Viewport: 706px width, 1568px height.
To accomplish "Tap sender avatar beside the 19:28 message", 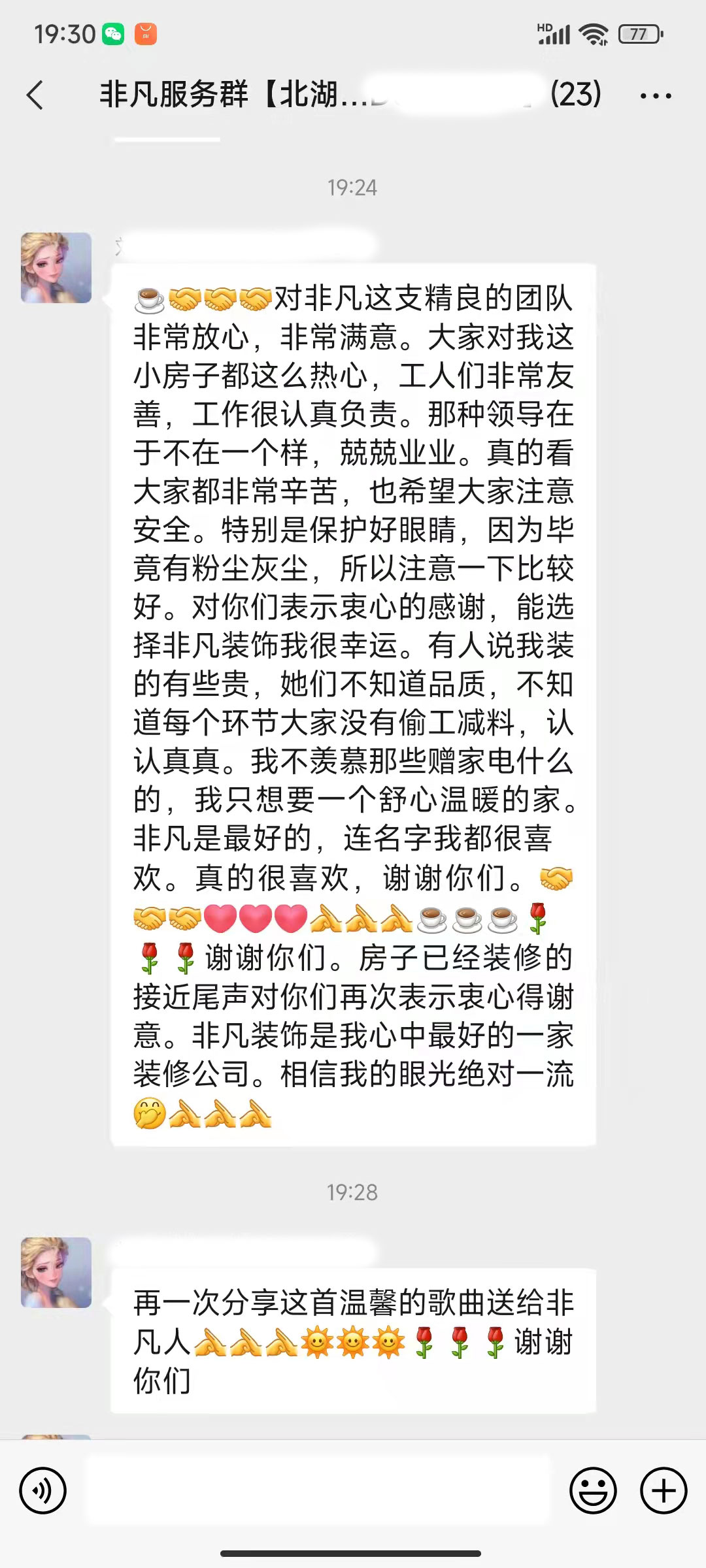I will (x=56, y=1272).
